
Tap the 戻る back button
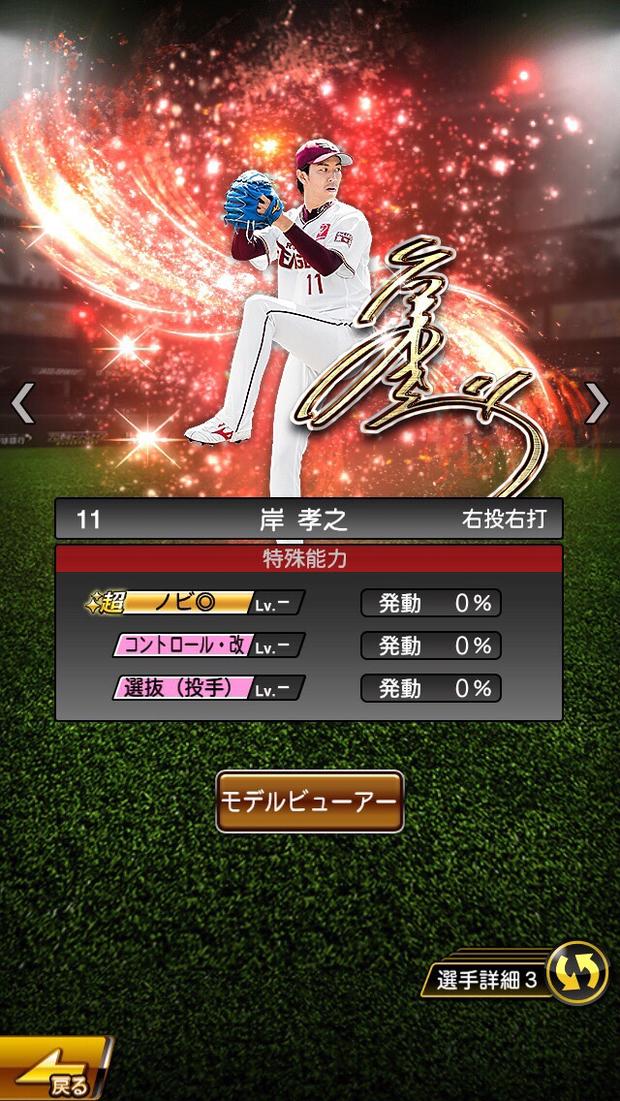click(55, 1071)
